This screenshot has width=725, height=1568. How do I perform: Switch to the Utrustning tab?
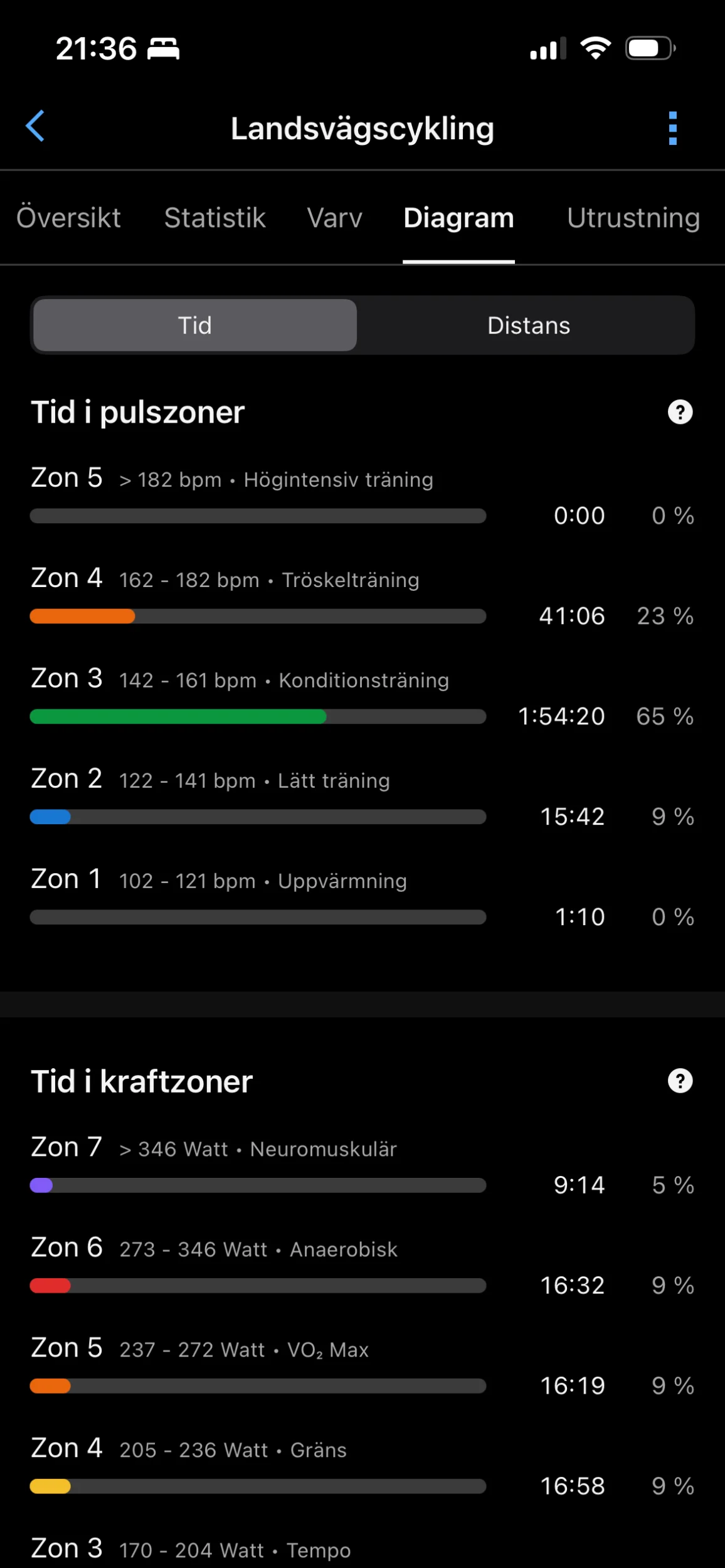click(633, 218)
